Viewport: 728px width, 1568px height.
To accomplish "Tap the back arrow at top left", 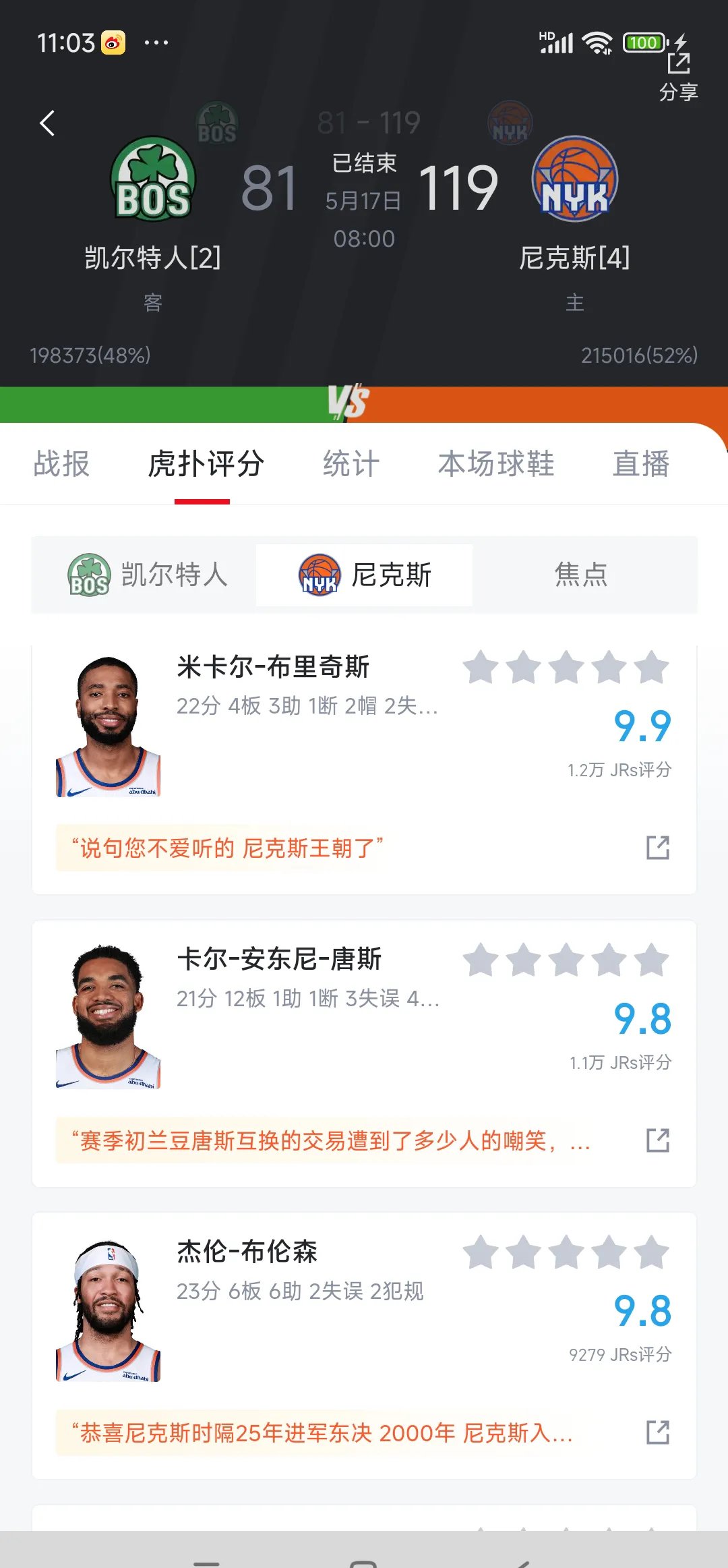I will [46, 123].
